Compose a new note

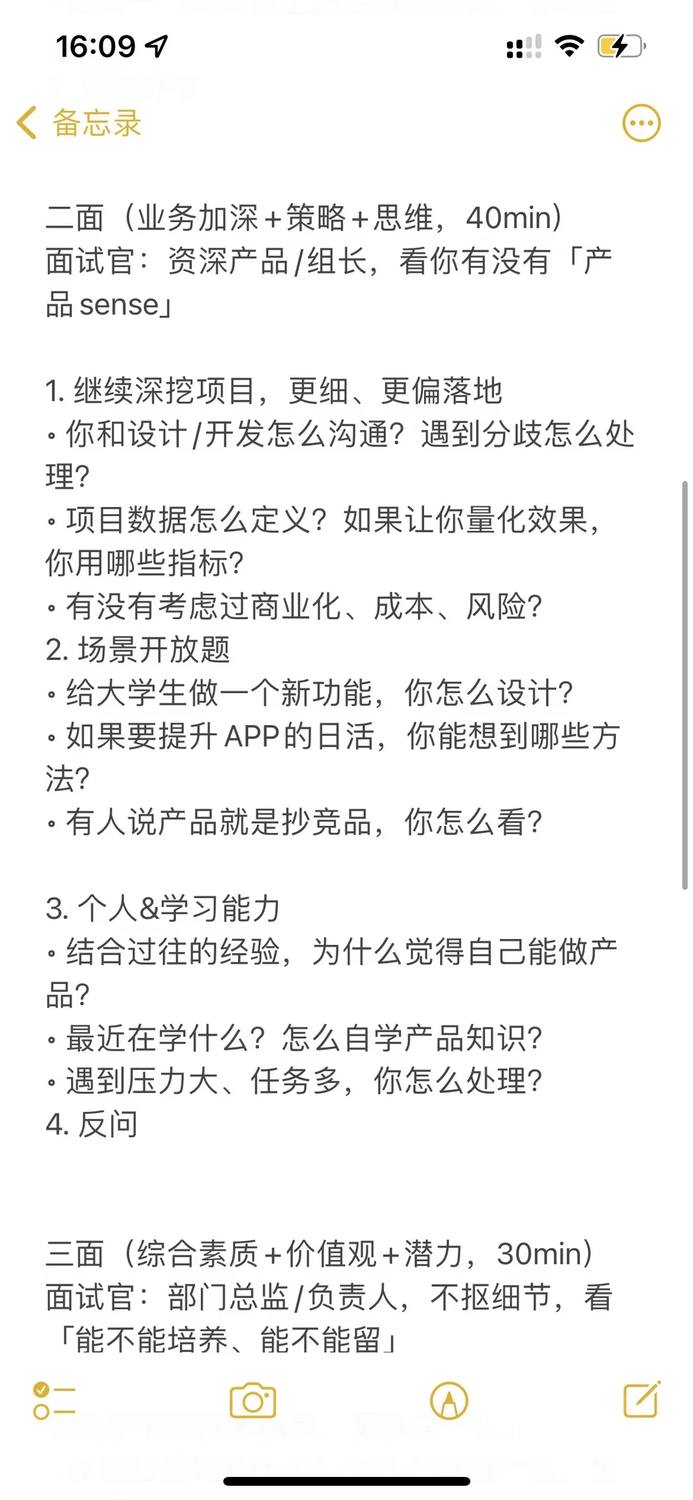pos(642,1399)
